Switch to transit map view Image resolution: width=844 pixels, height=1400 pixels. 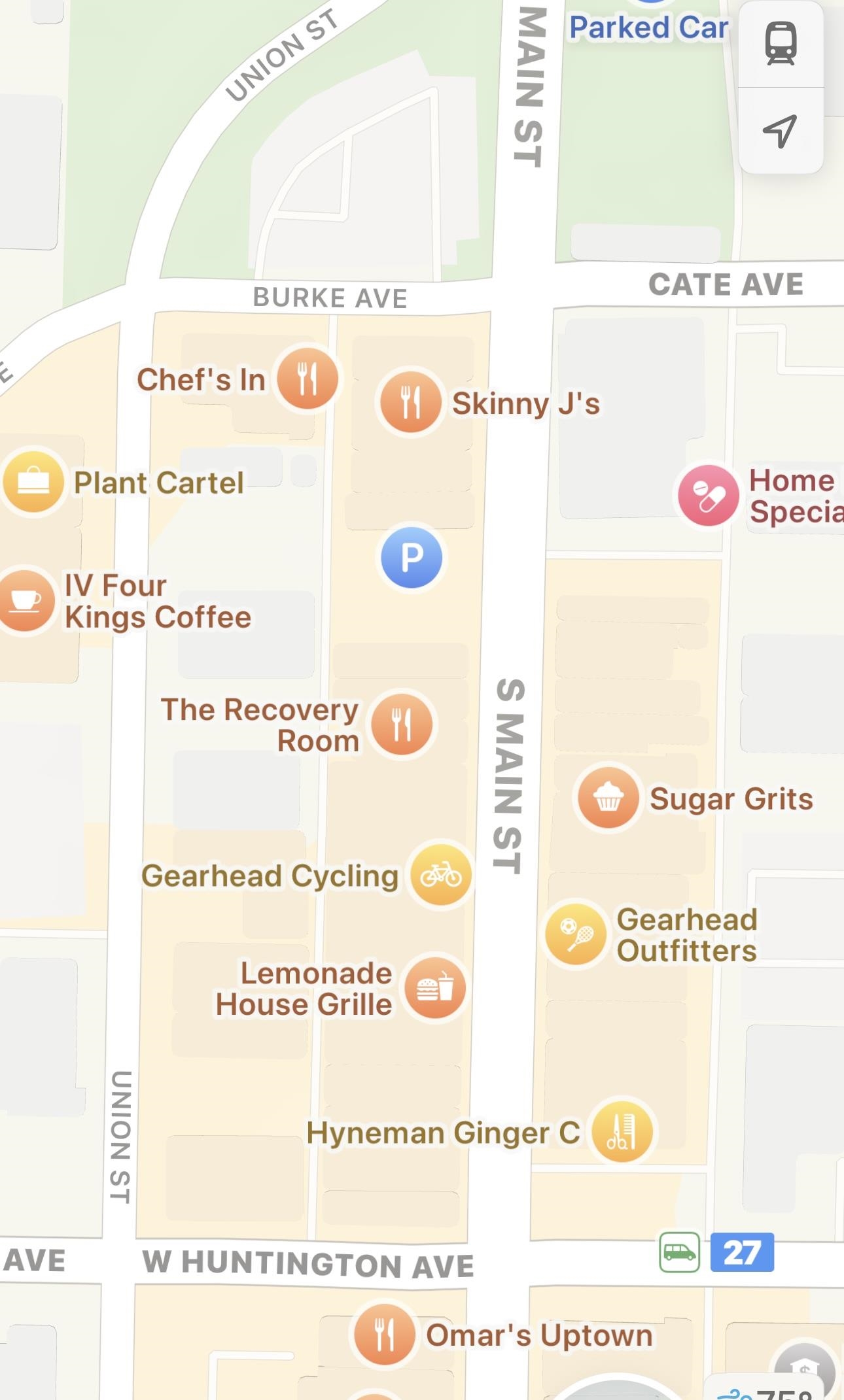point(781,44)
